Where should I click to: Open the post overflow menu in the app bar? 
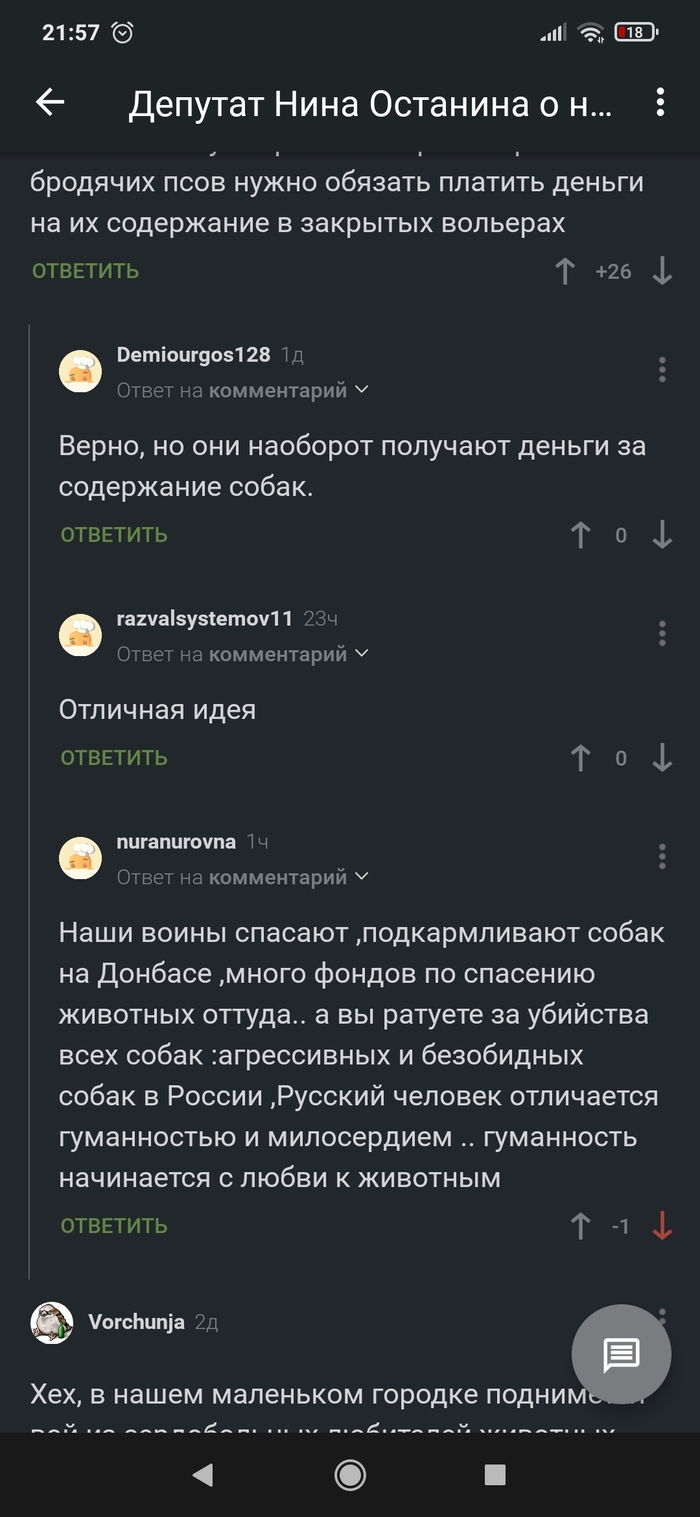pos(660,102)
